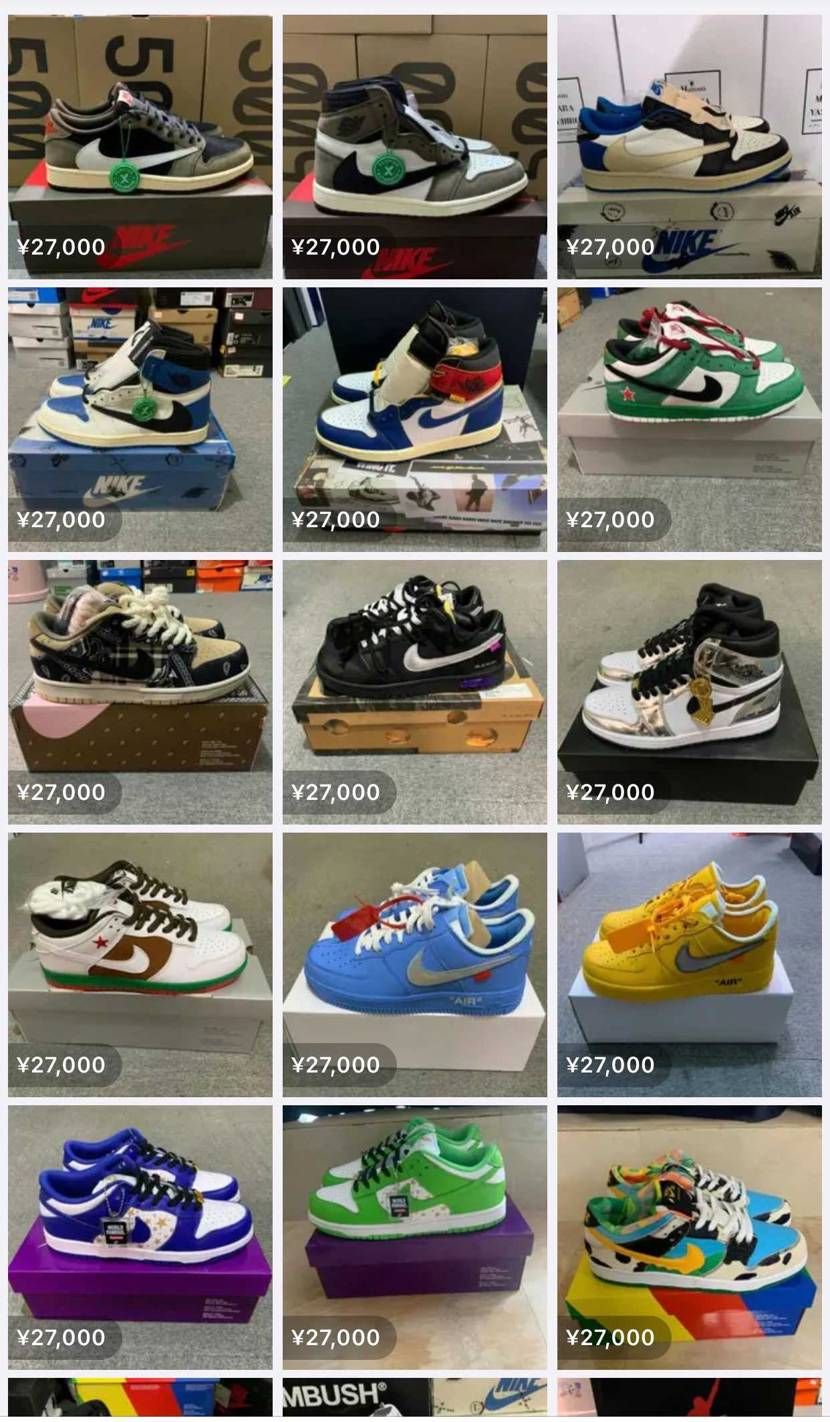The height and width of the screenshot is (1422, 830).
Task: View the colorful cow-print sneaker listing
Action: [690, 1238]
